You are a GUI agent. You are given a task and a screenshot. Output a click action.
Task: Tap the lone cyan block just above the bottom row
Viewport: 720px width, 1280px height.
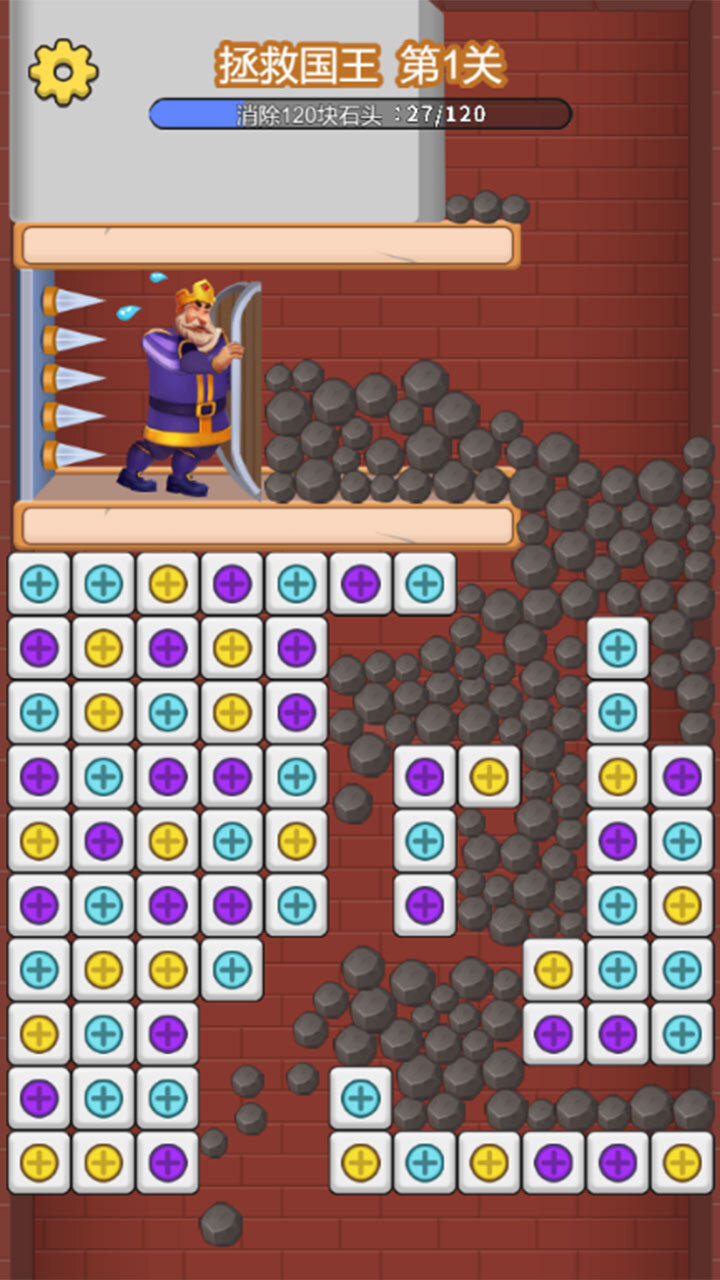(x=360, y=1097)
